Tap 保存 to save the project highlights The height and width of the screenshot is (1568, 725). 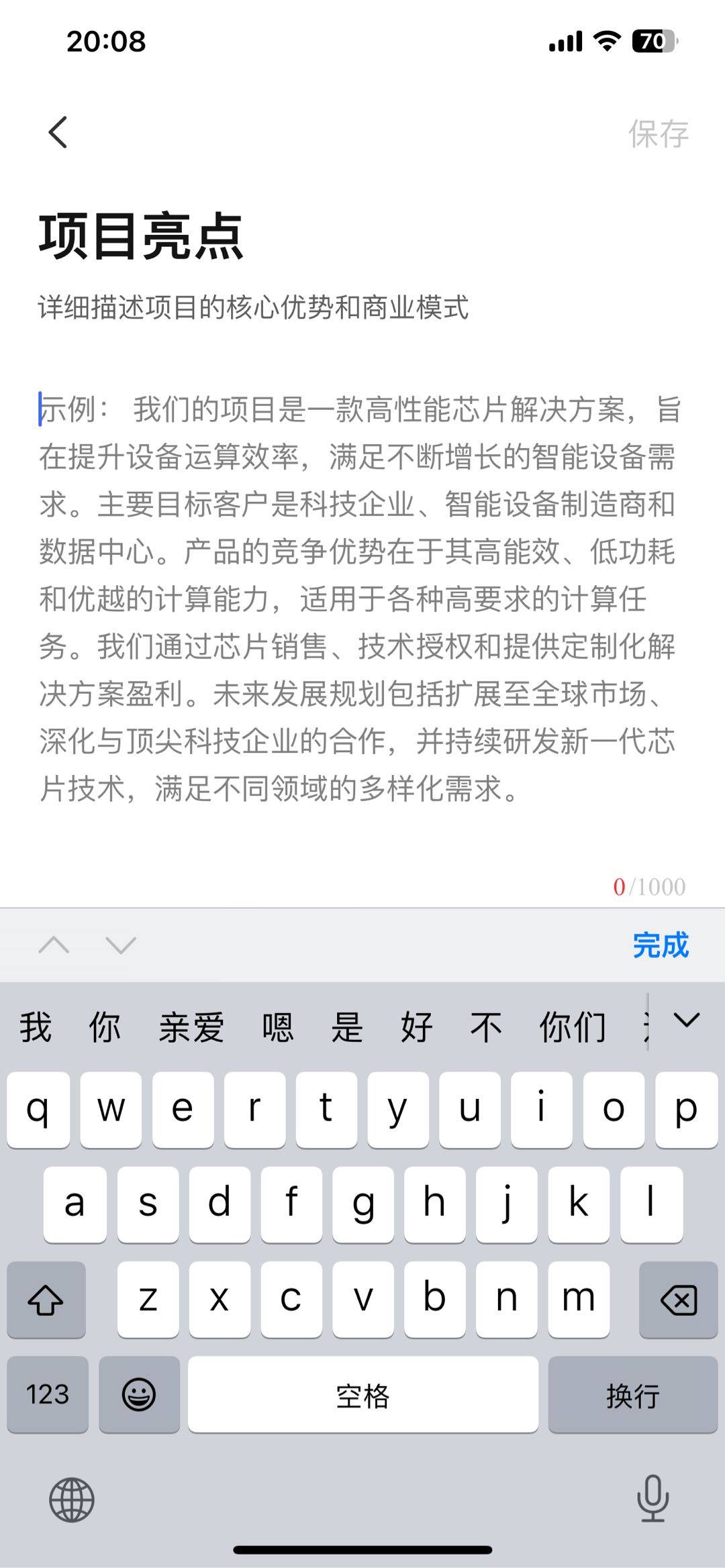click(x=658, y=134)
